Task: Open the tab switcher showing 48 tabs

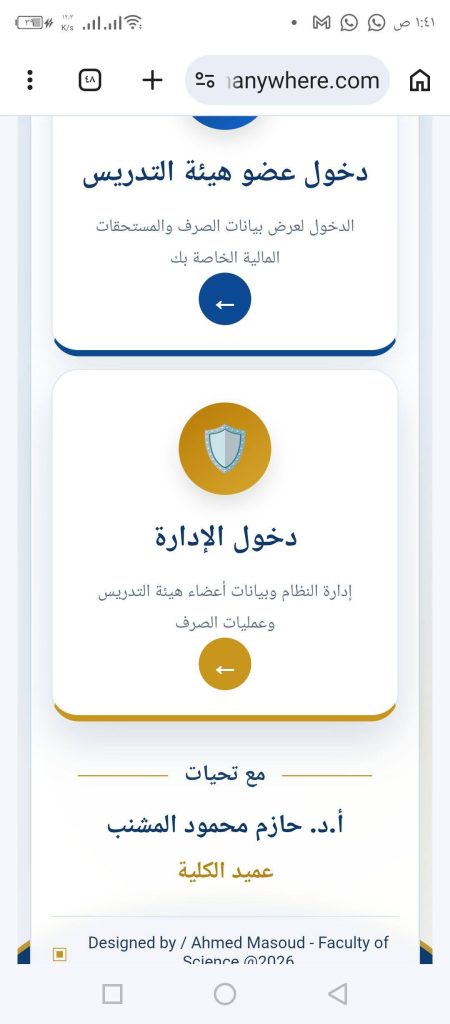Action: [90, 80]
